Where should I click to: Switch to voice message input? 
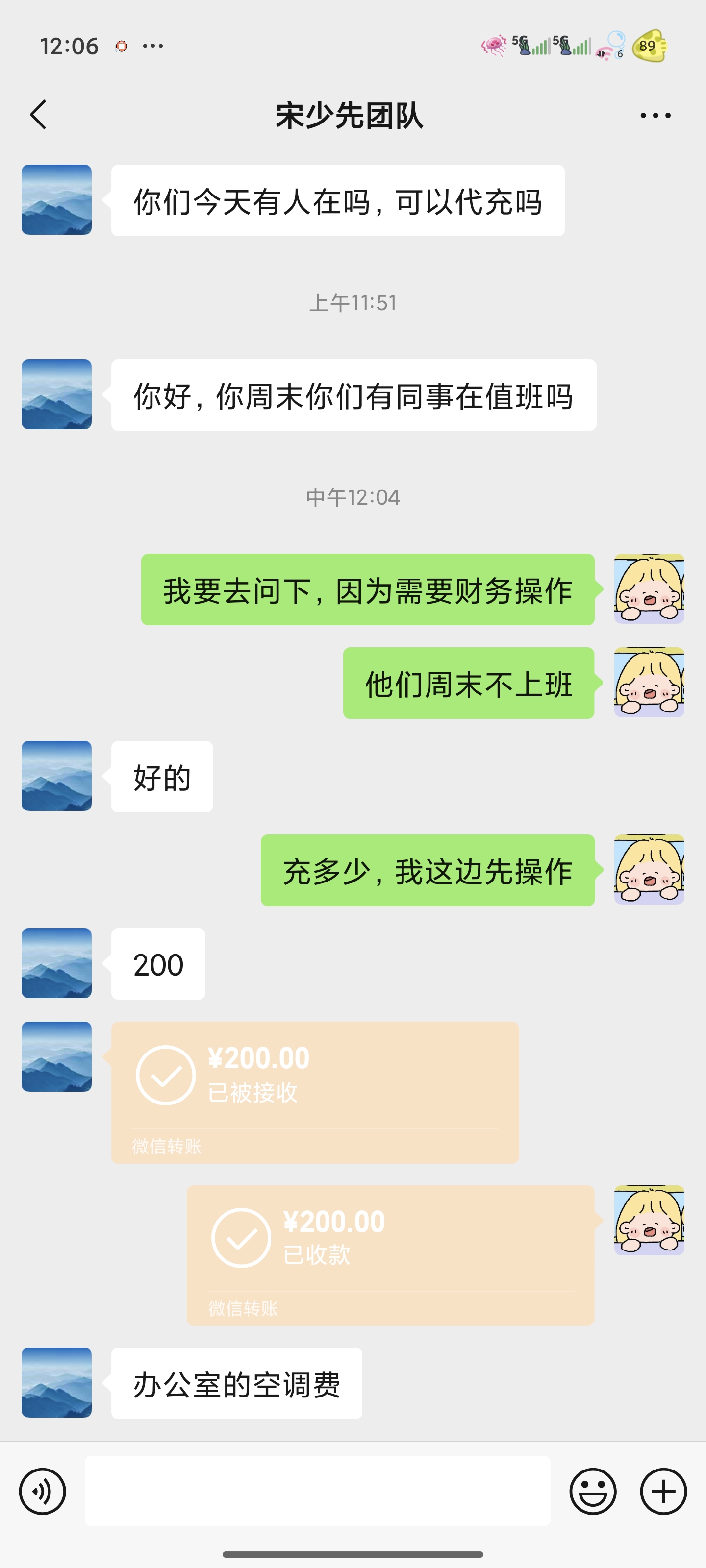pos(43,1491)
